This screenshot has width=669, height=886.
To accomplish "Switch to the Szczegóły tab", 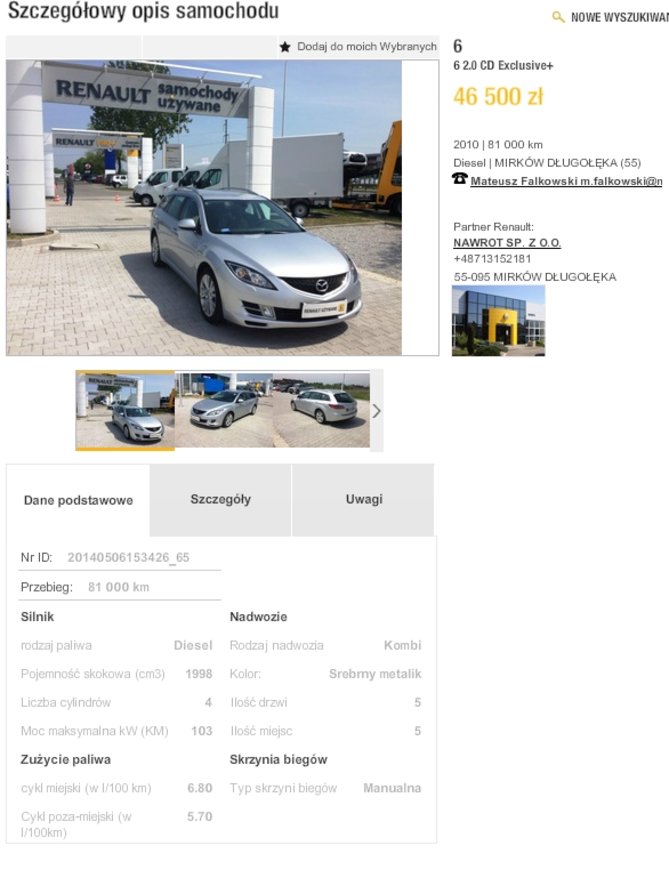I will tap(220, 499).
